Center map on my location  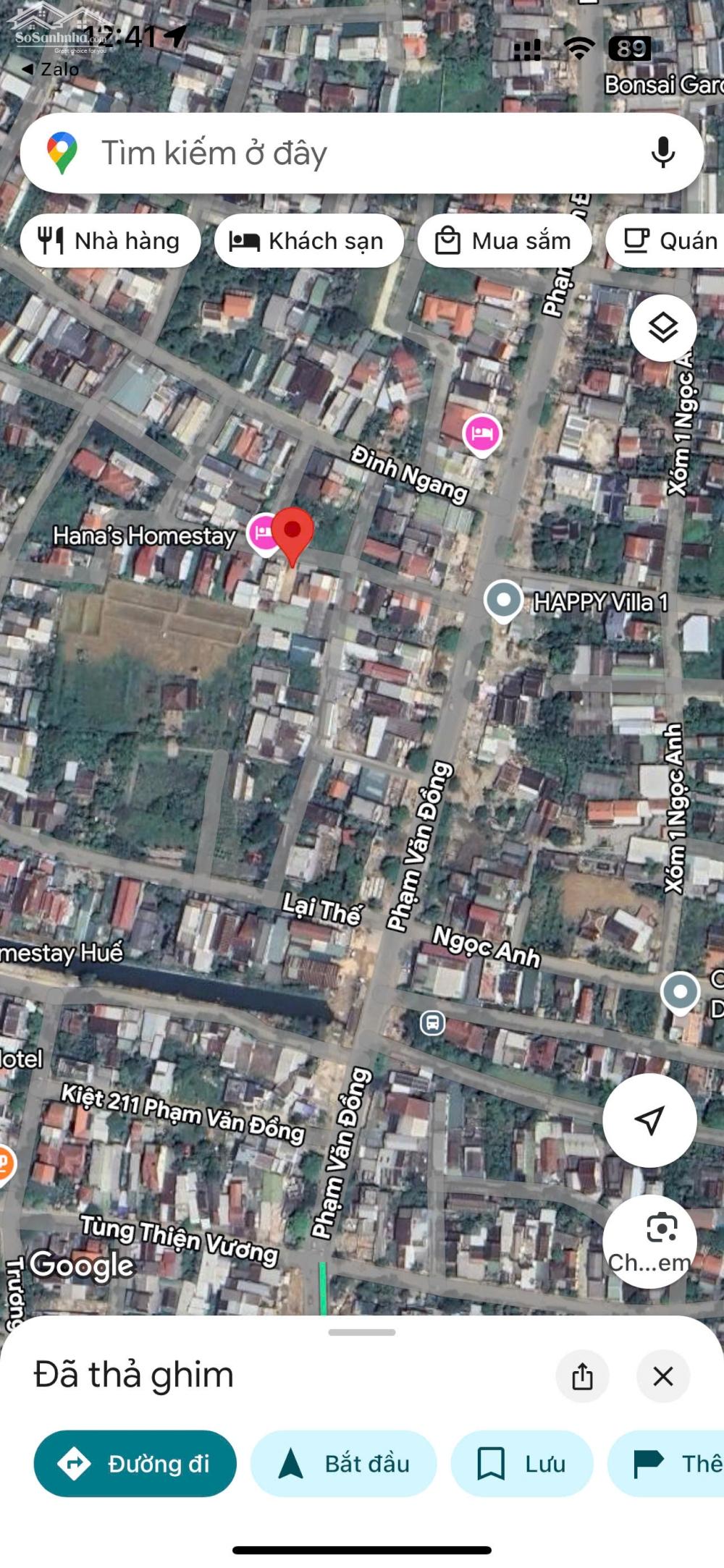tap(649, 1120)
